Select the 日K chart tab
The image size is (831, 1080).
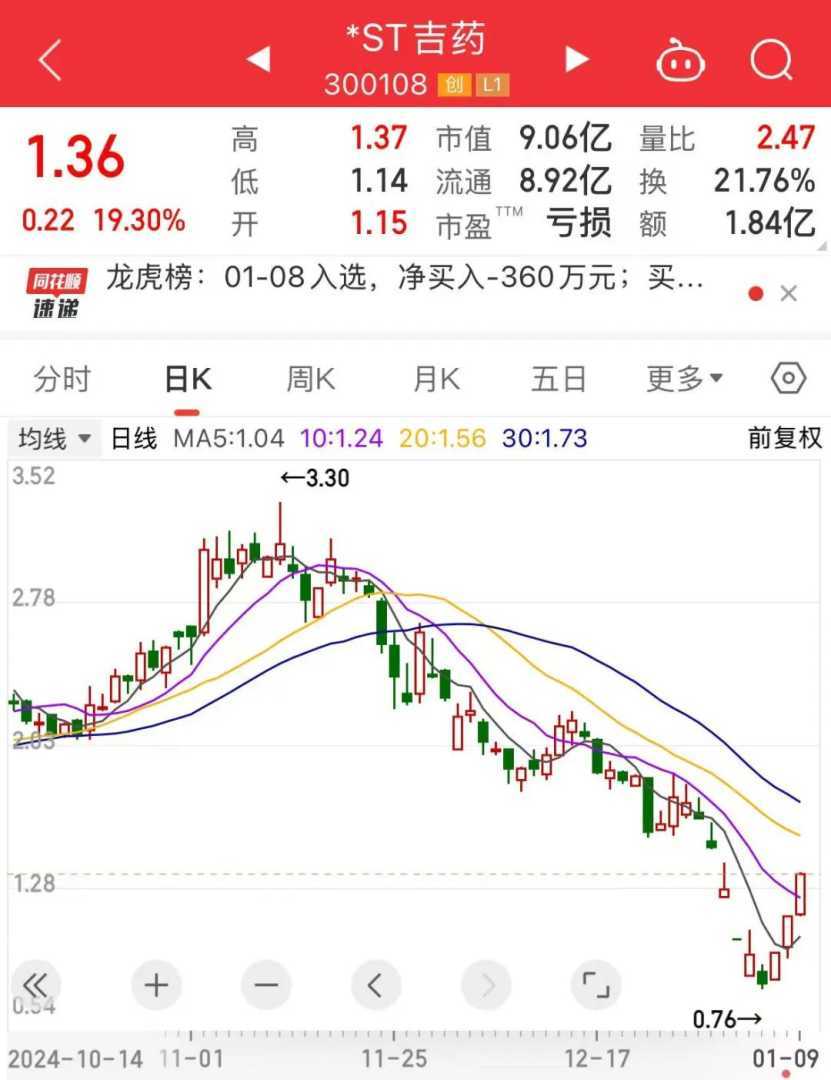187,379
